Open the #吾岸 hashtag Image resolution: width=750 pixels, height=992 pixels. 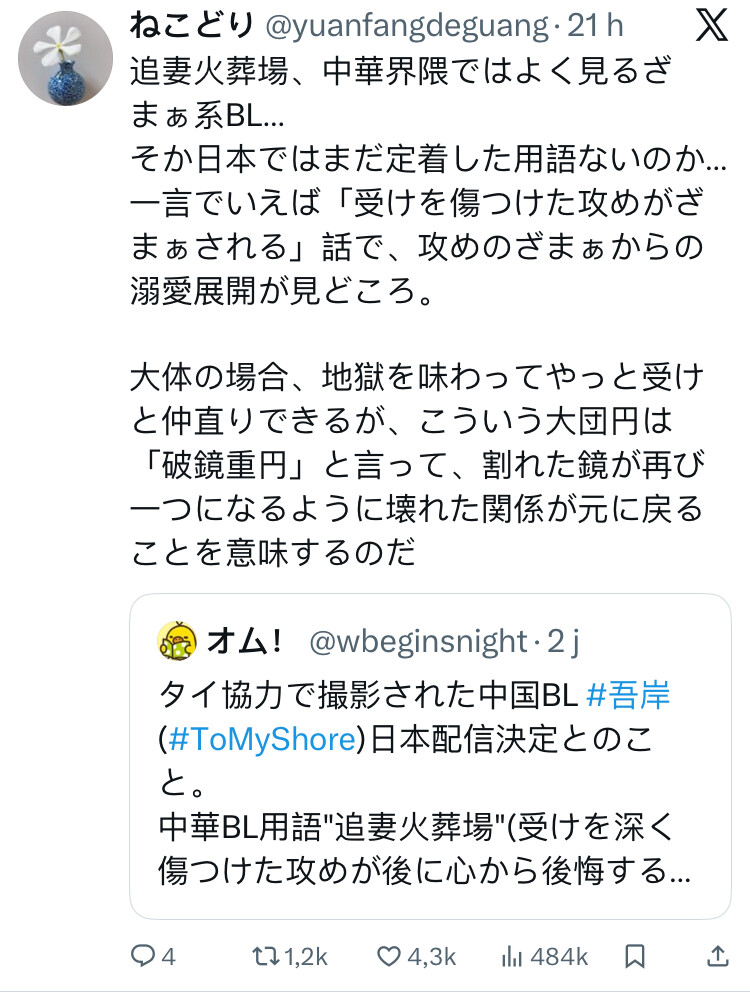627,694
